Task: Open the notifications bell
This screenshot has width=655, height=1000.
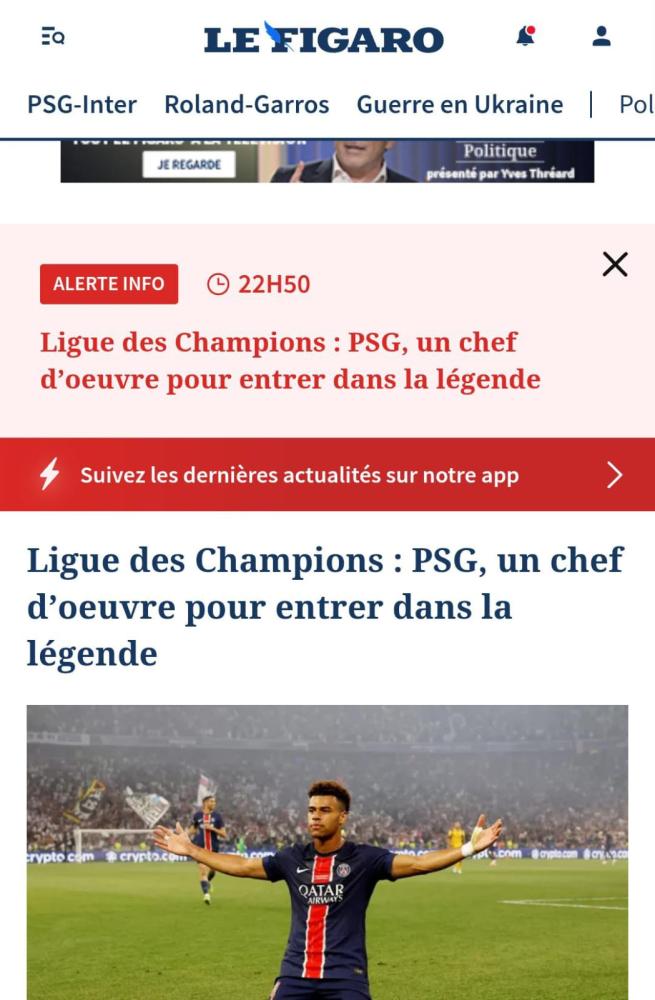Action: (525, 37)
